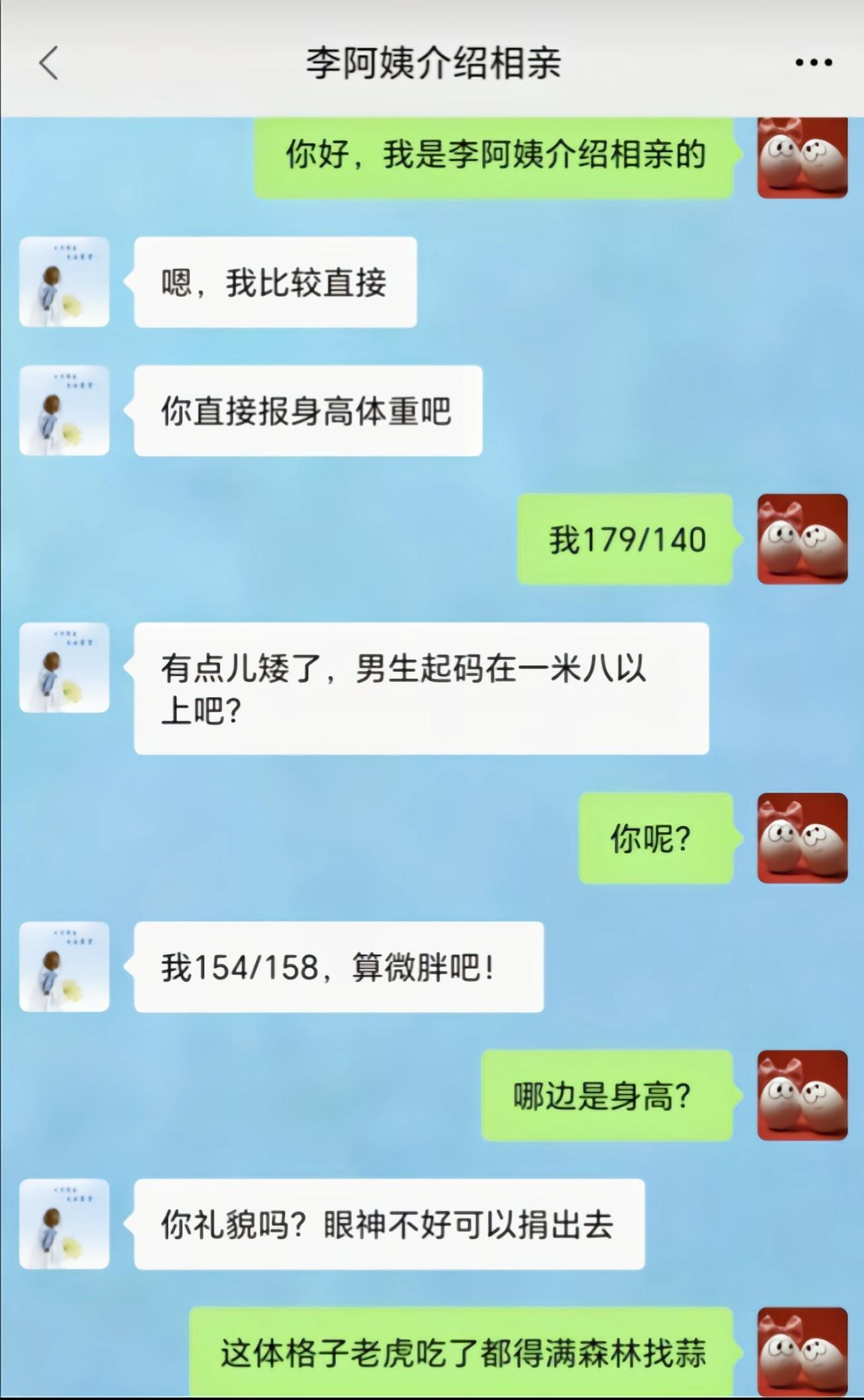
Task: Open the match's profile avatar beside "嗯，我比较直接"
Action: 63,282
